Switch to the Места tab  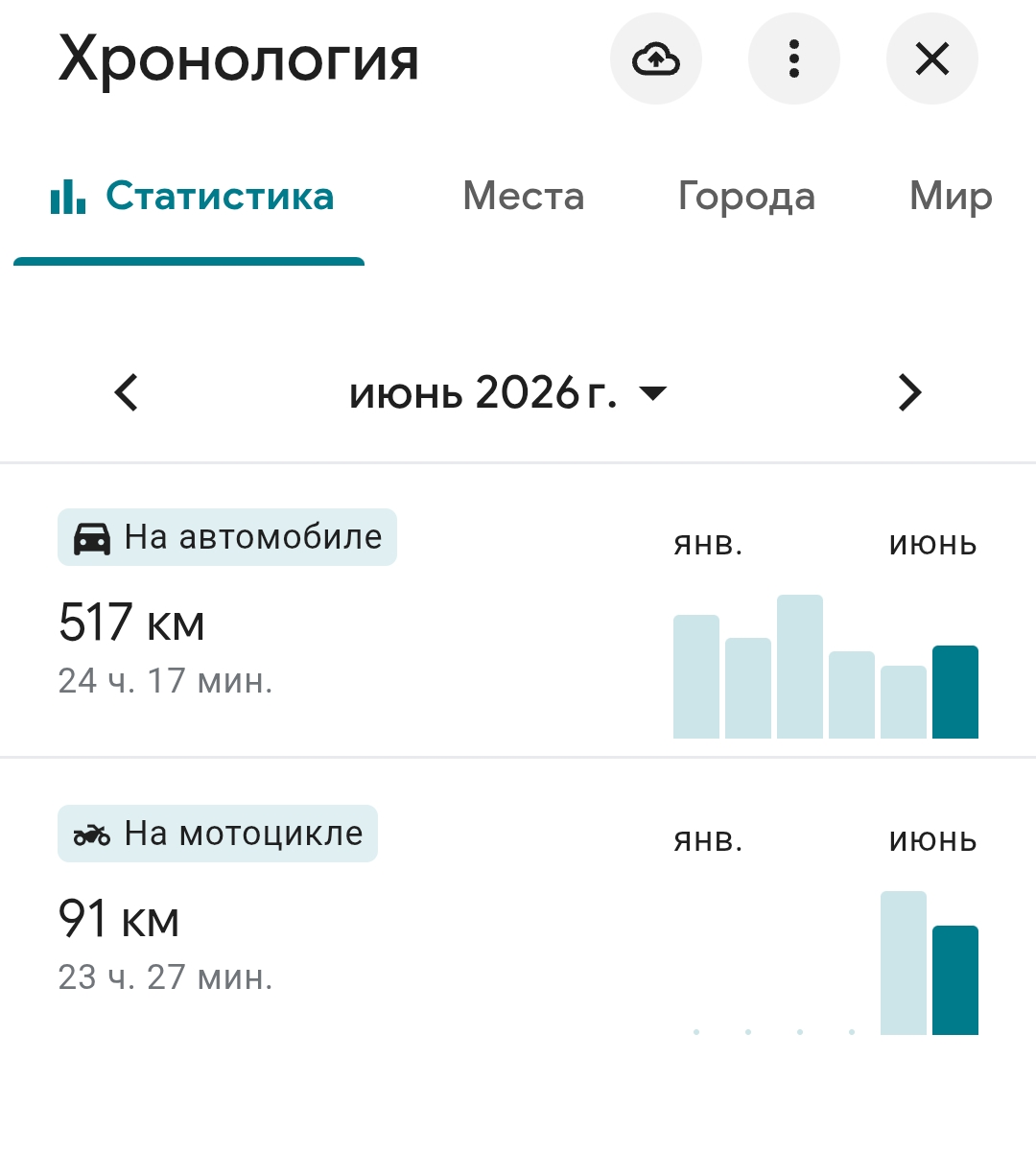click(523, 196)
